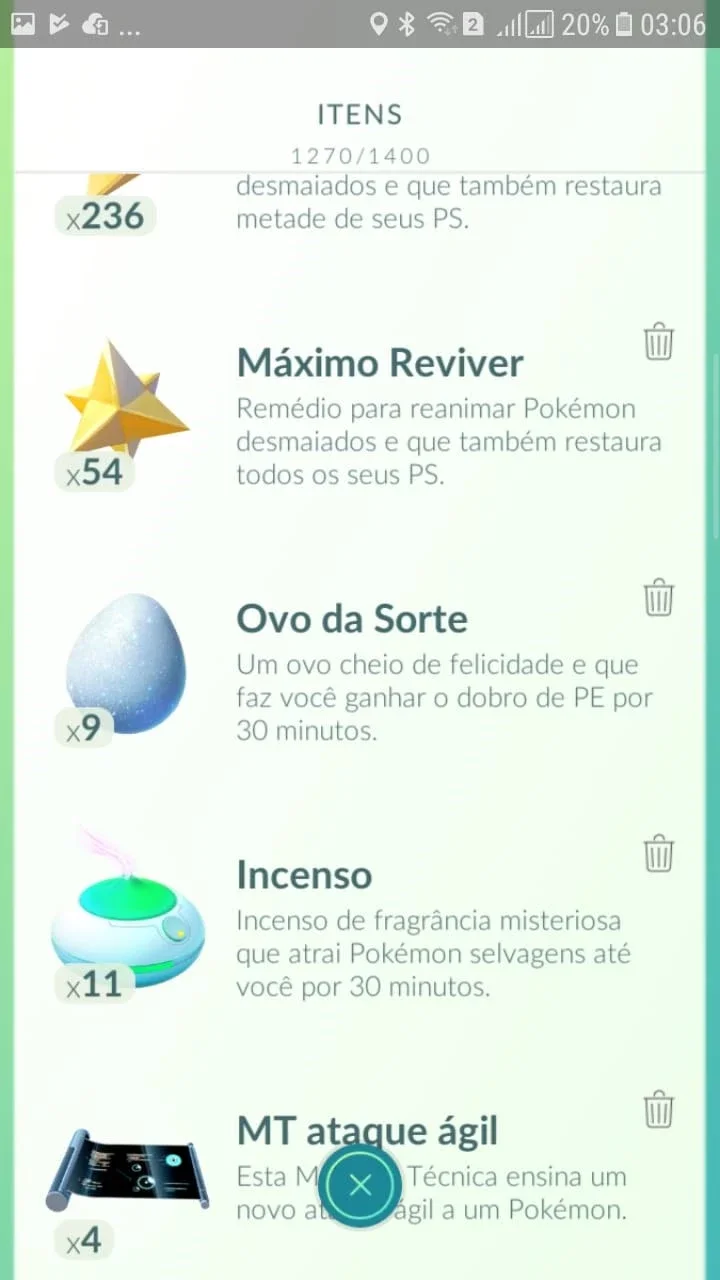
Task: Discard Máximo Reviver with its trash icon
Action: (658, 341)
